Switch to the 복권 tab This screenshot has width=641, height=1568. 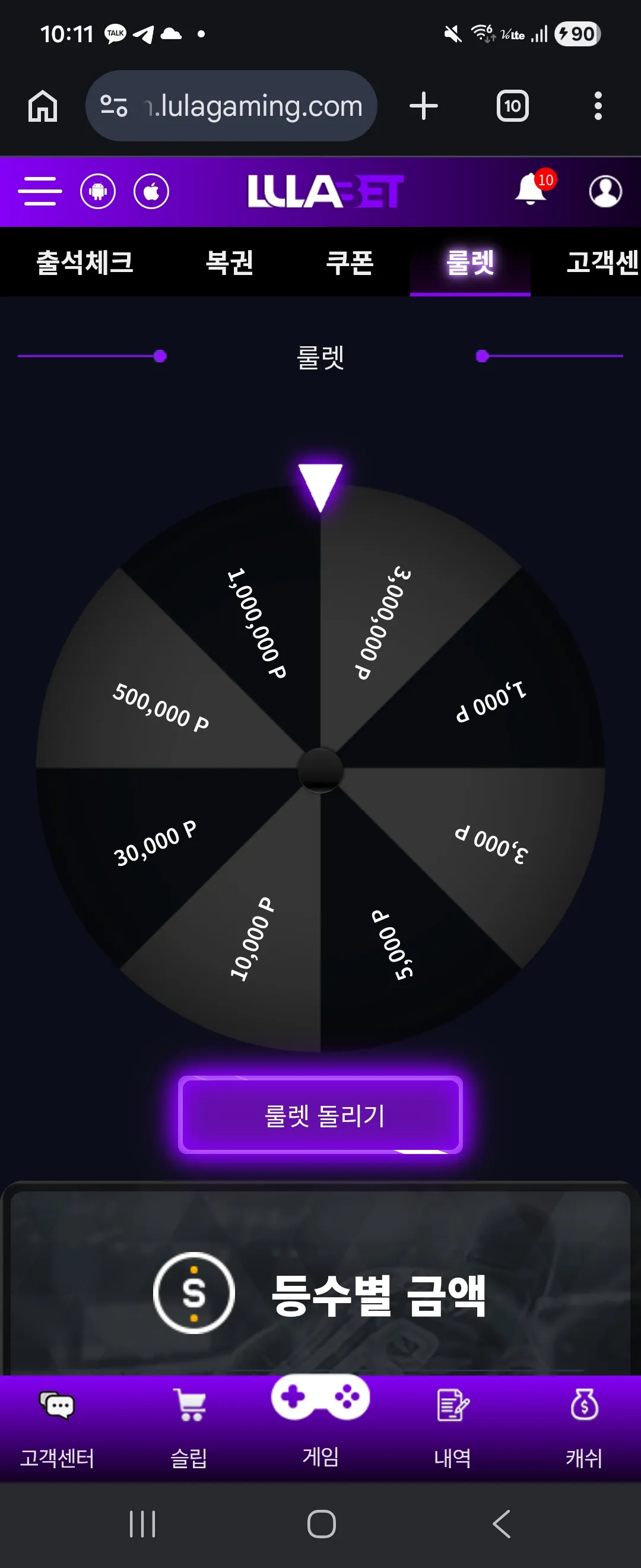point(229,263)
